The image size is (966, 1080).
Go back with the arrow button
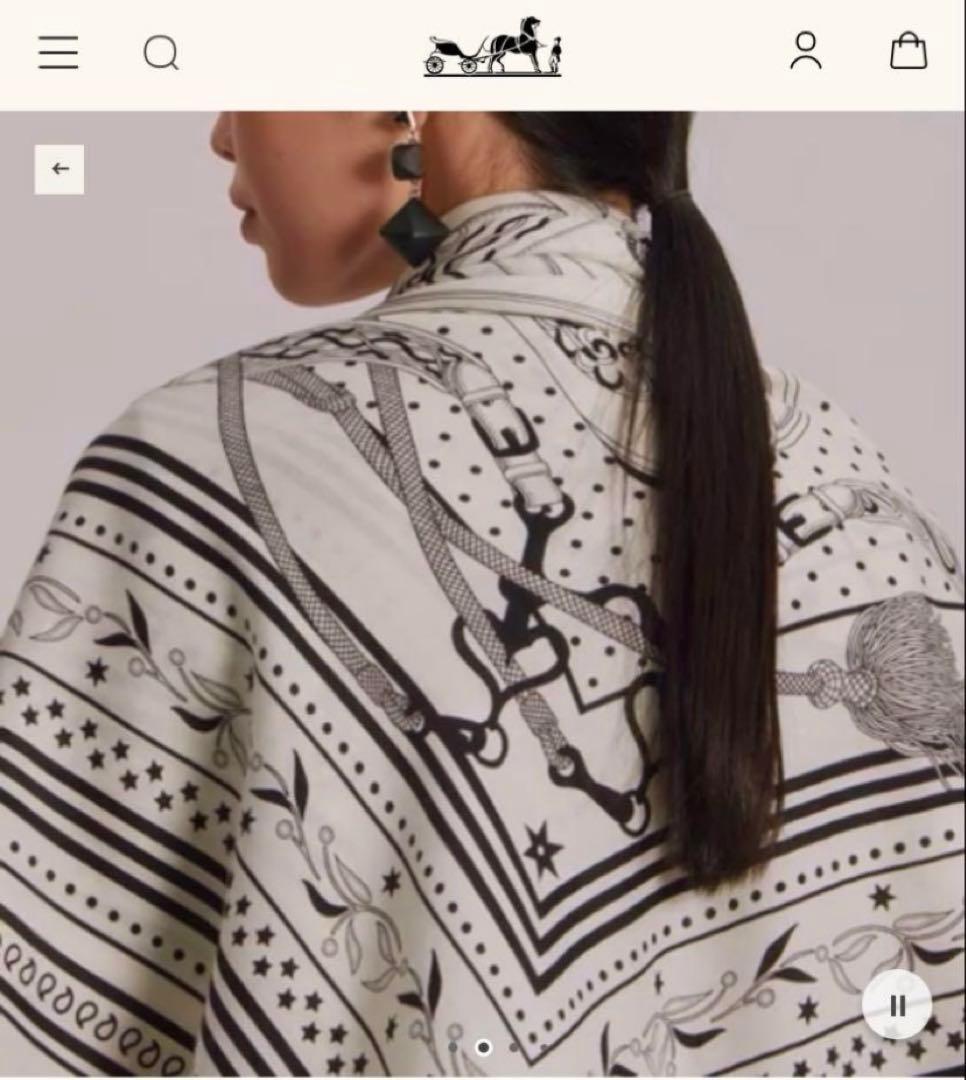[x=60, y=169]
